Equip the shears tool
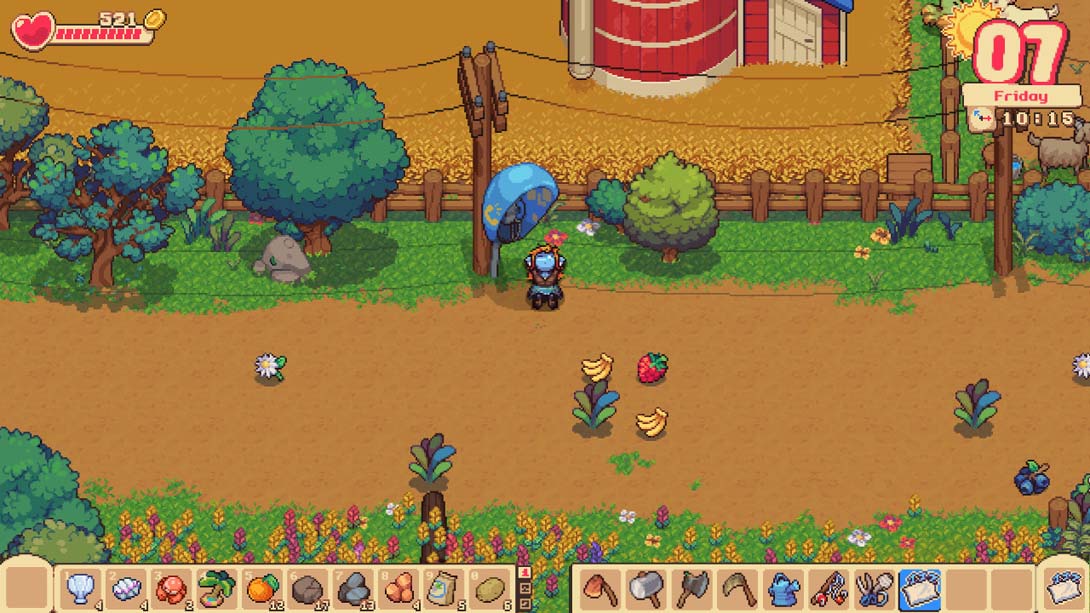The height and width of the screenshot is (613, 1090). click(874, 588)
